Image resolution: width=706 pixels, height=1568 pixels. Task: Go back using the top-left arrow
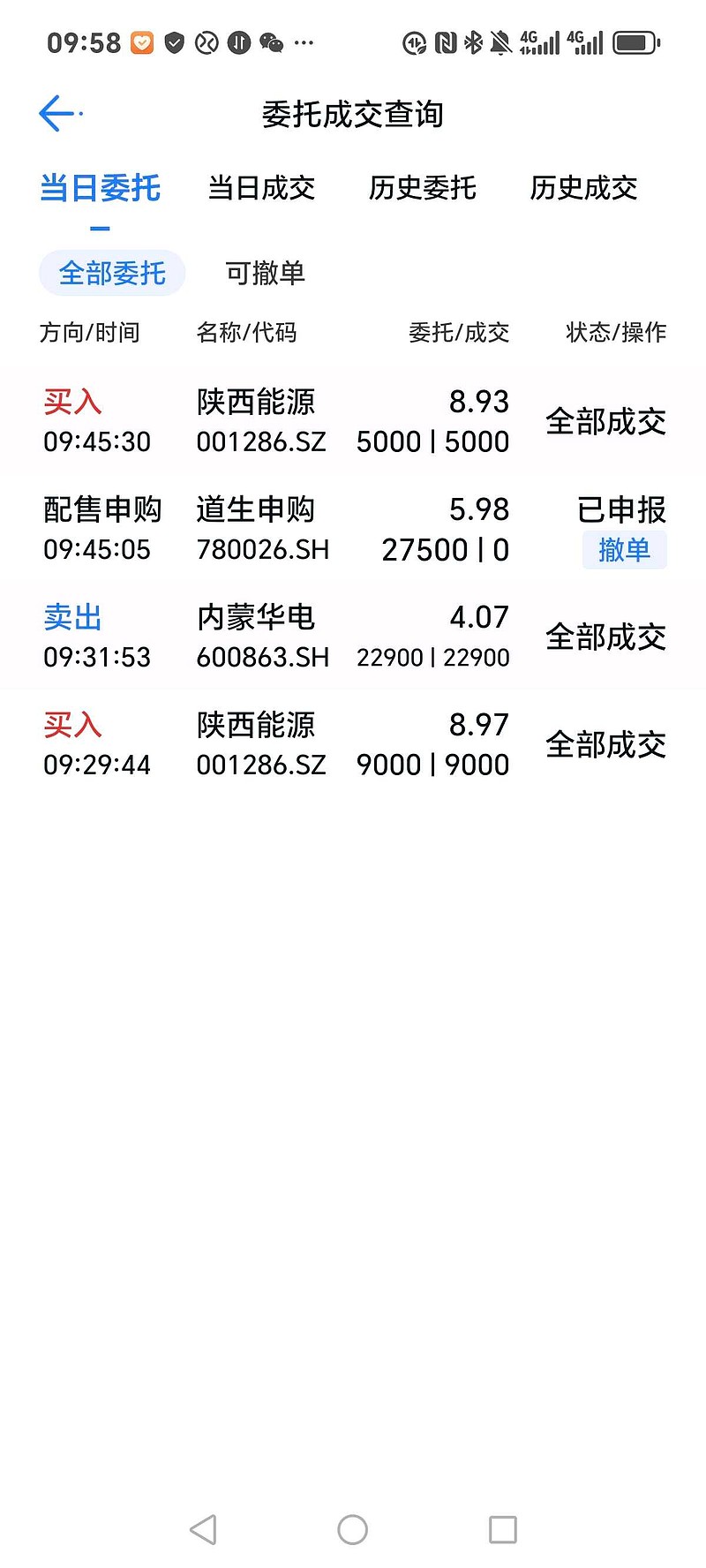pos(58,114)
